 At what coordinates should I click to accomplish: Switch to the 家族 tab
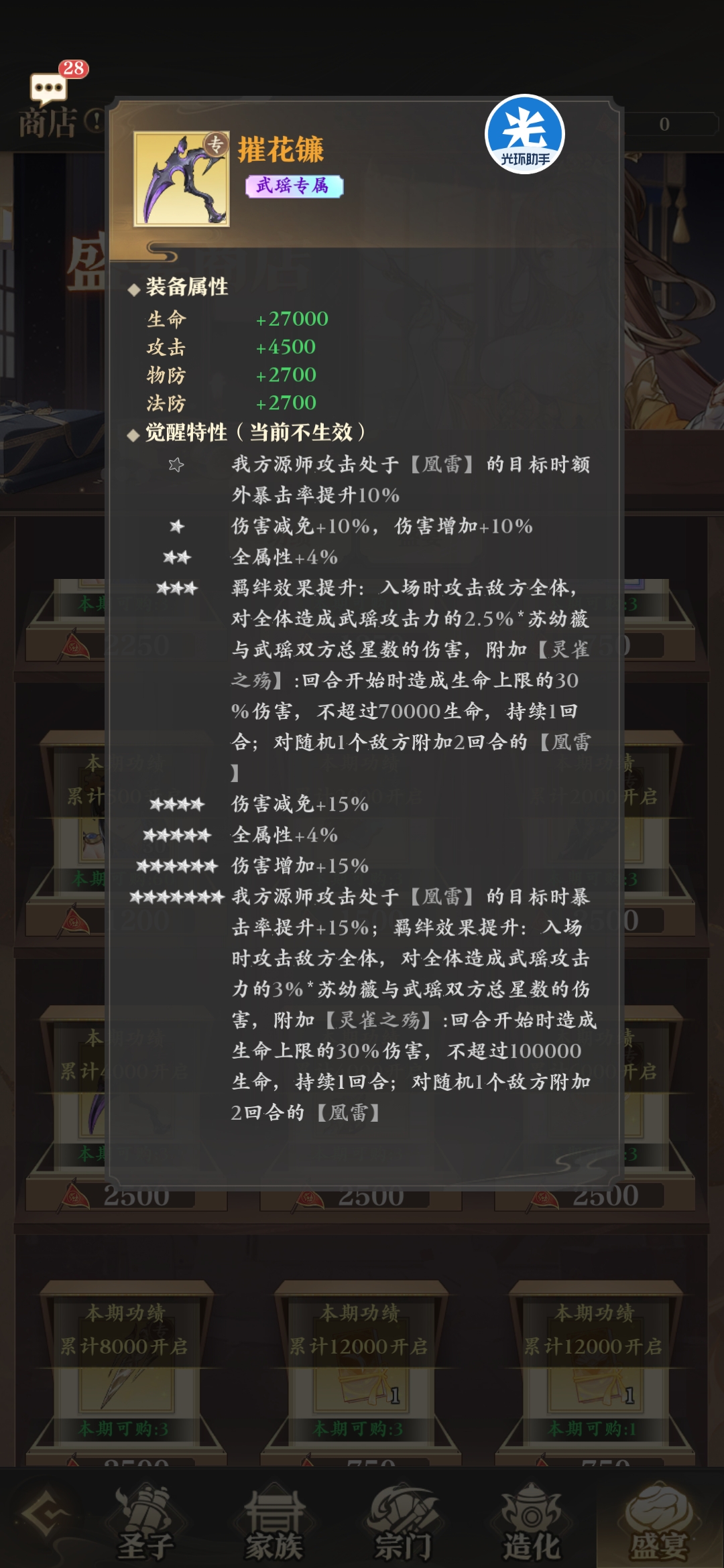tap(274, 1521)
